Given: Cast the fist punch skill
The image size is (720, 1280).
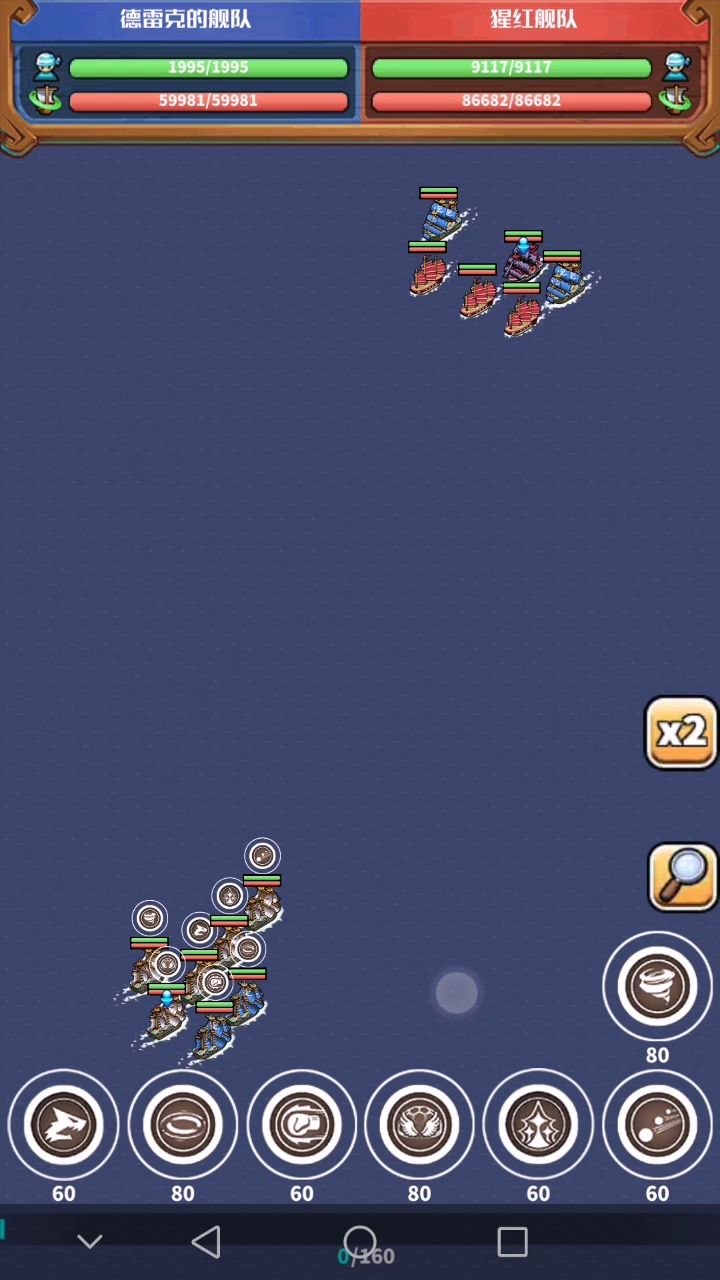Looking at the screenshot, I should coord(301,1124).
